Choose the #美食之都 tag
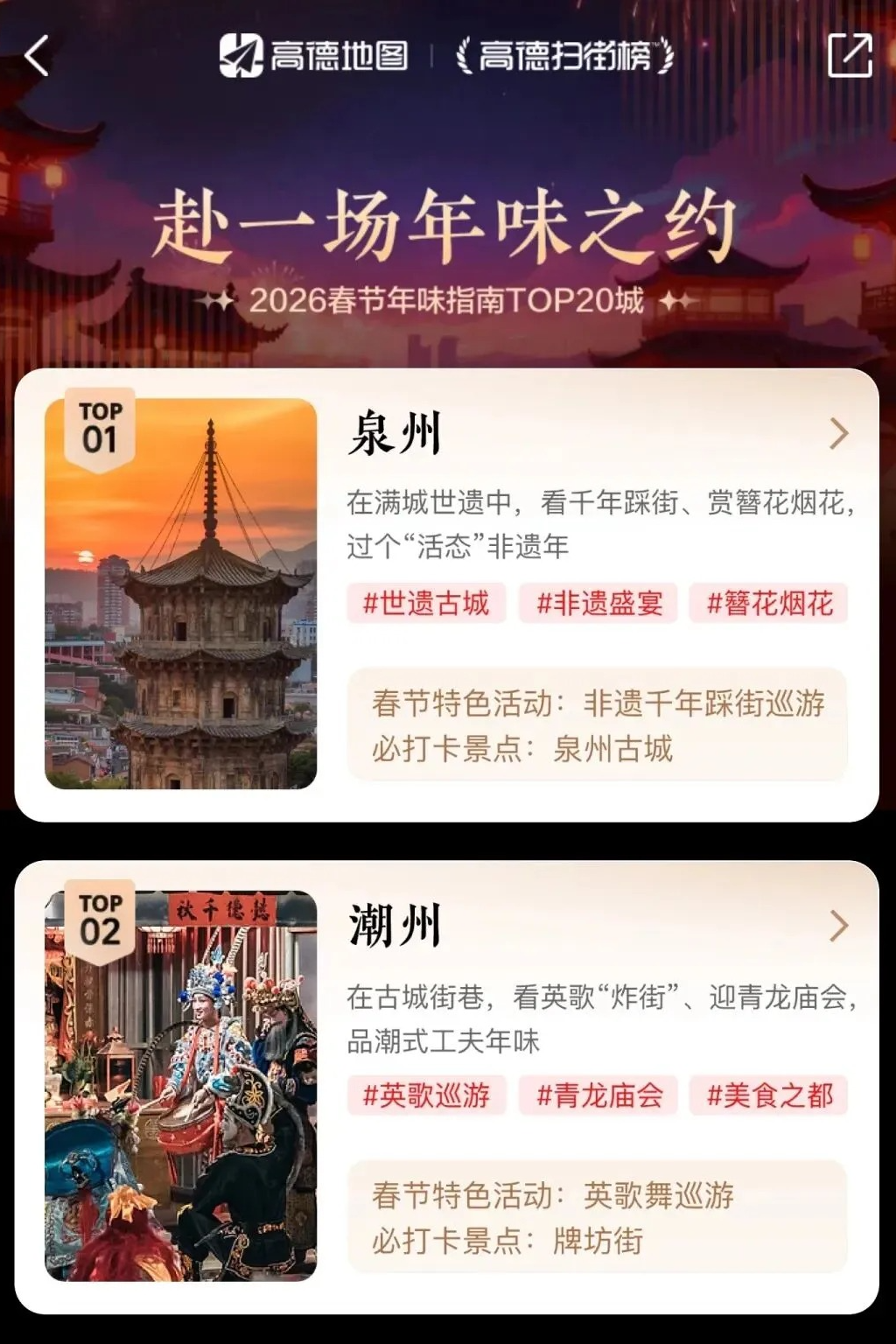Image resolution: width=896 pixels, height=1344 pixels. 769,1095
